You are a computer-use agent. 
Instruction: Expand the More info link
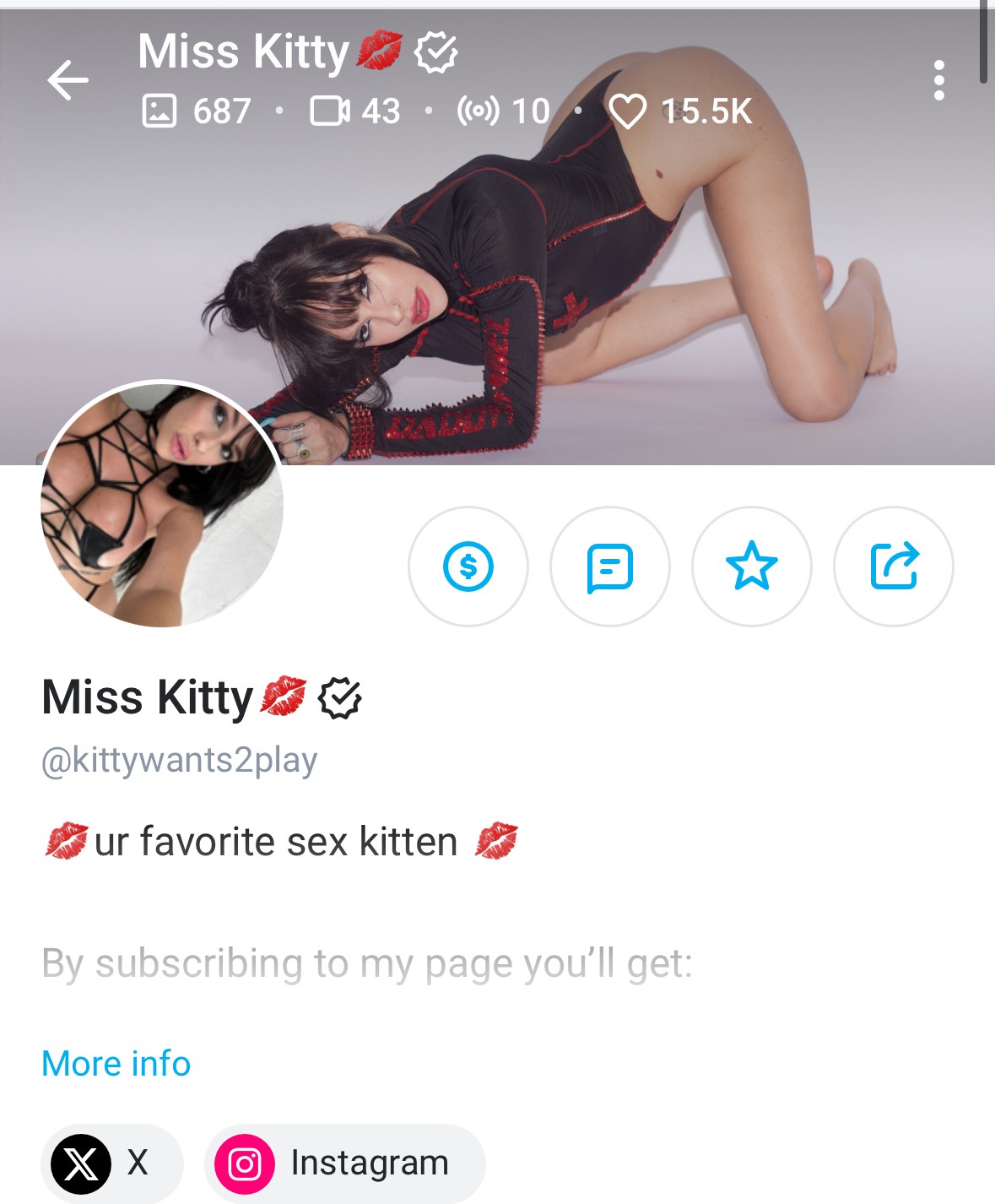116,1063
